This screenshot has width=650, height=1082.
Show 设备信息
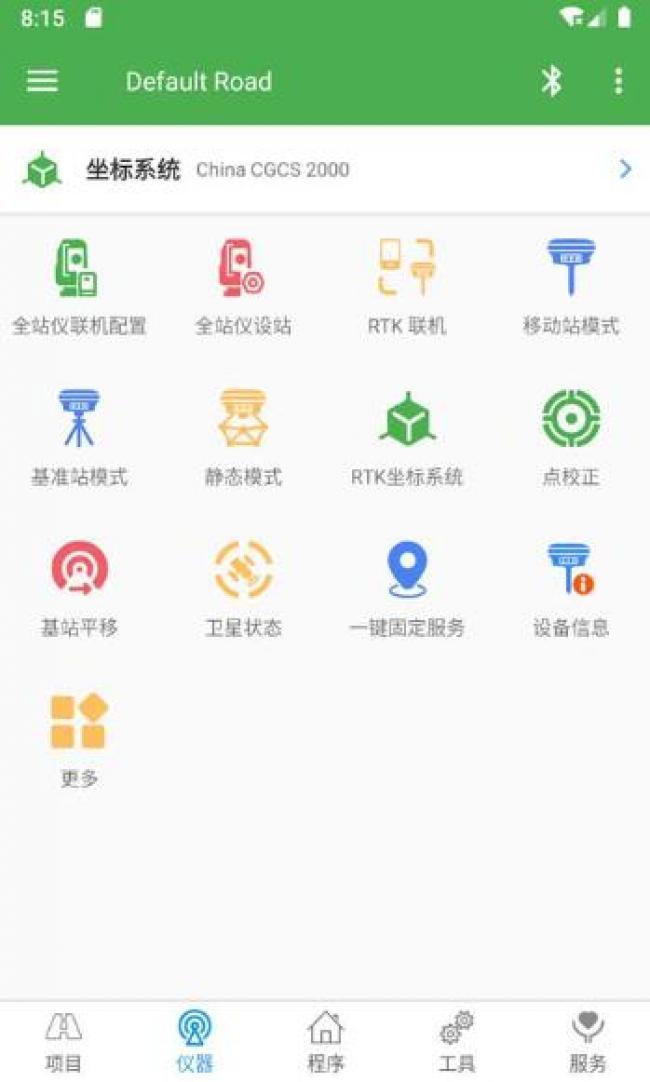coord(570,588)
